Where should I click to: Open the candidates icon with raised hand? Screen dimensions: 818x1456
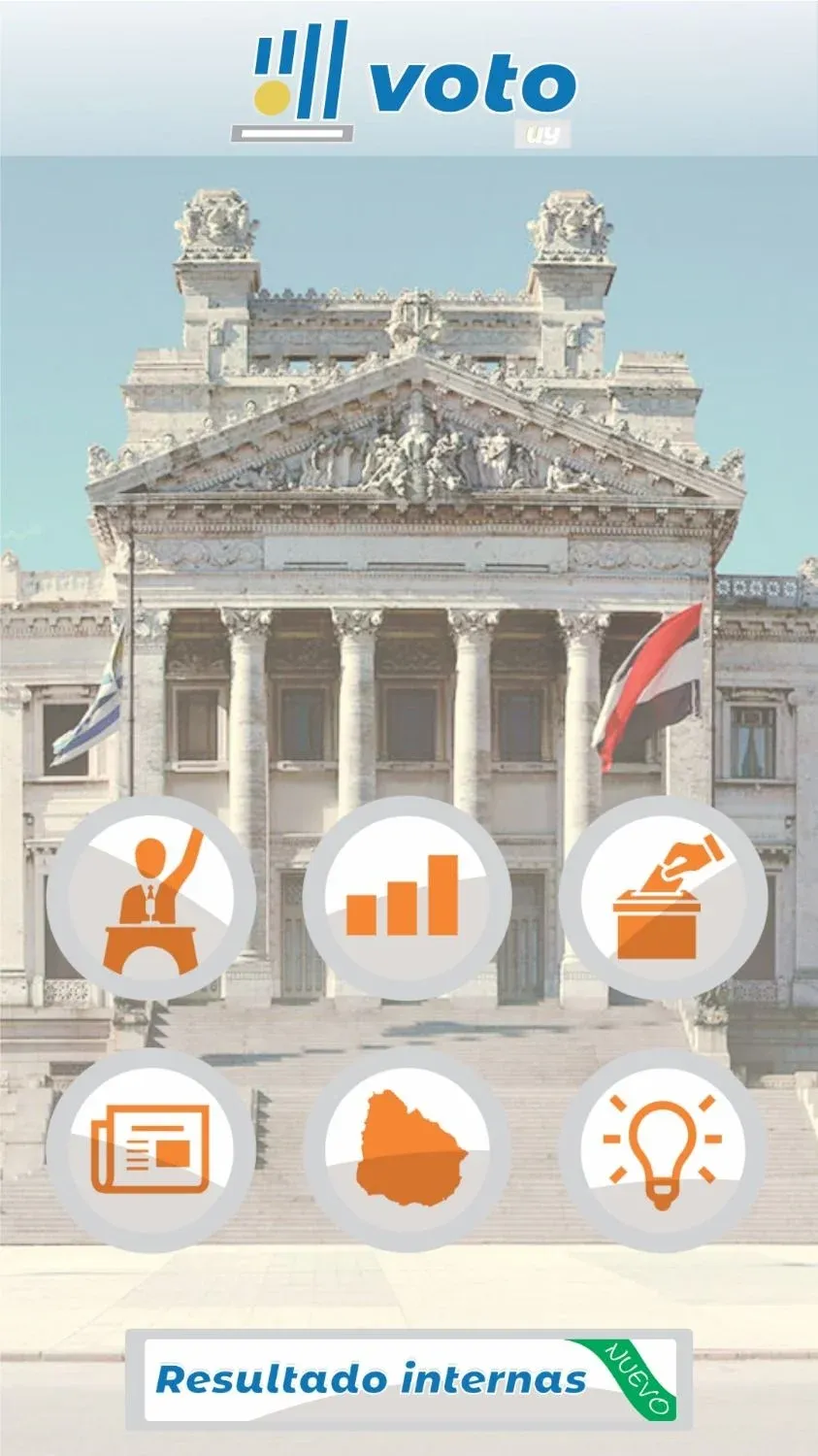(151, 900)
